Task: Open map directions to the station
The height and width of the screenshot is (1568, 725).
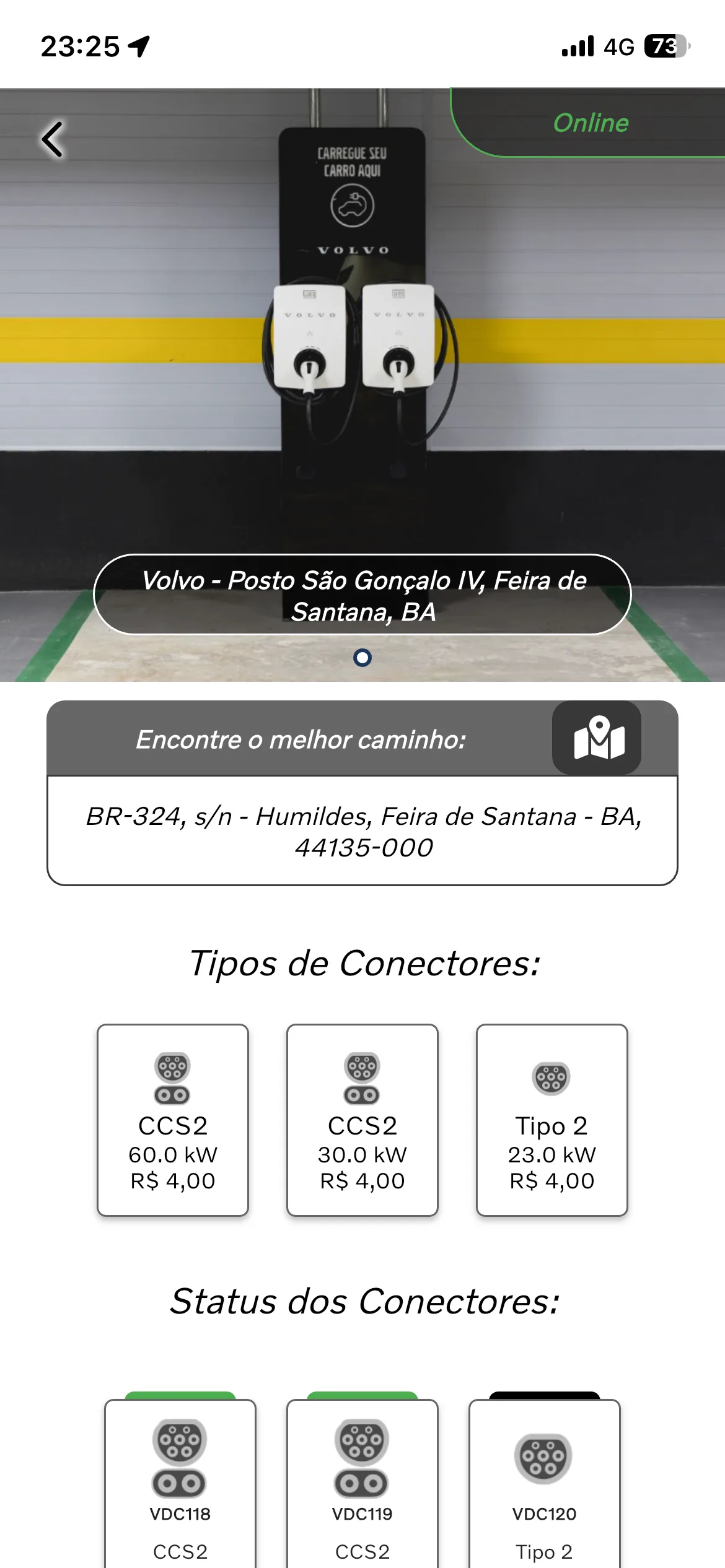Action: [x=597, y=738]
